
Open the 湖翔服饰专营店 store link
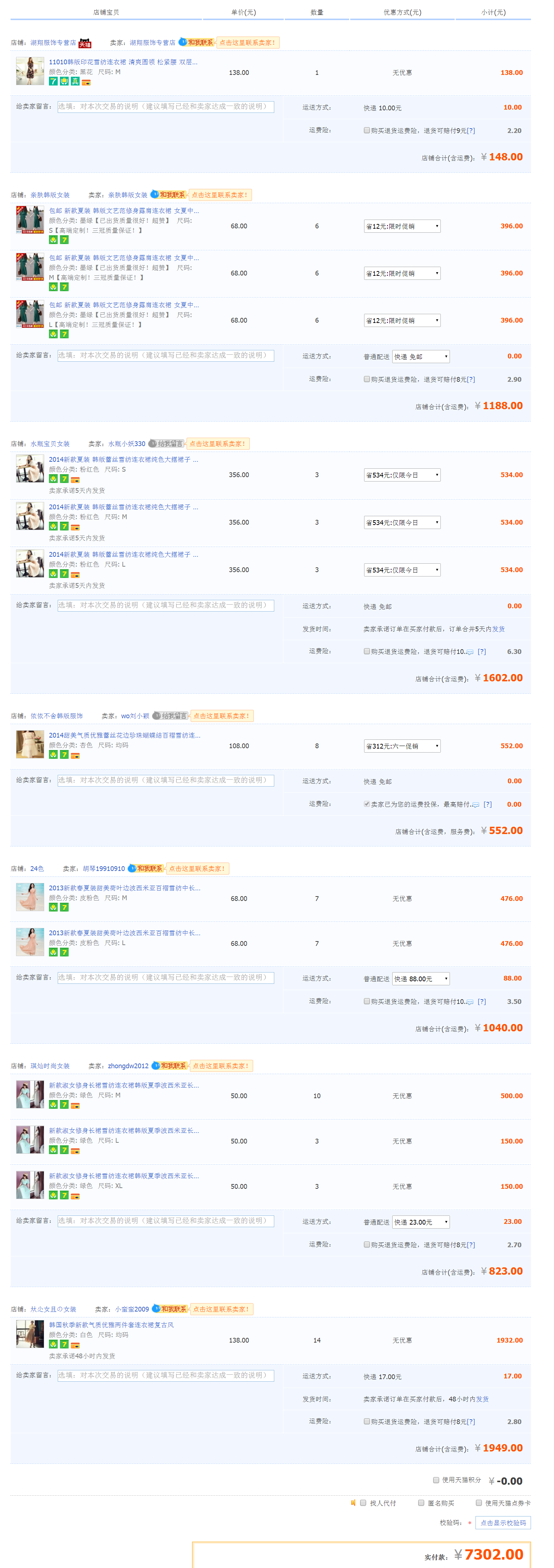[x=53, y=43]
